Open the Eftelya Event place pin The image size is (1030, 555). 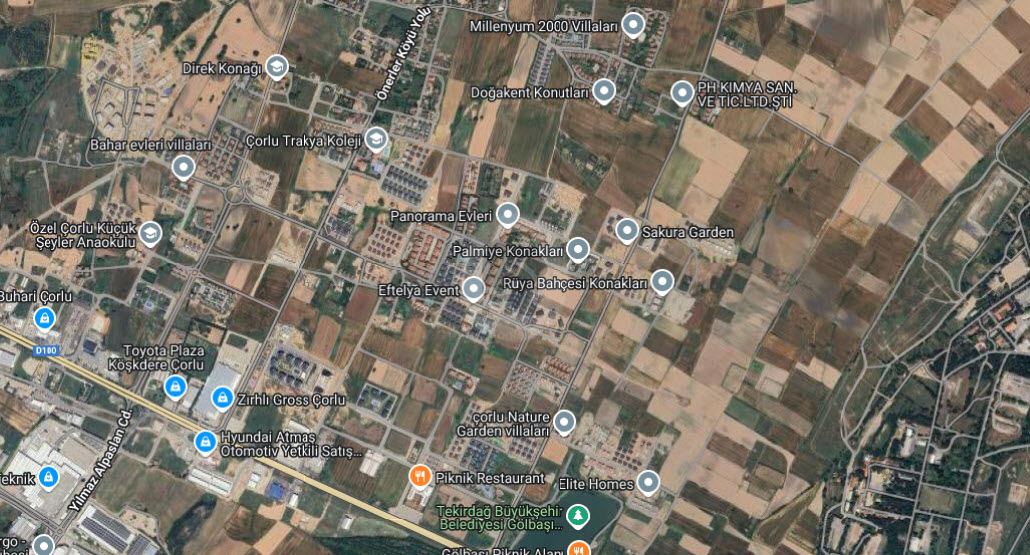click(x=473, y=289)
